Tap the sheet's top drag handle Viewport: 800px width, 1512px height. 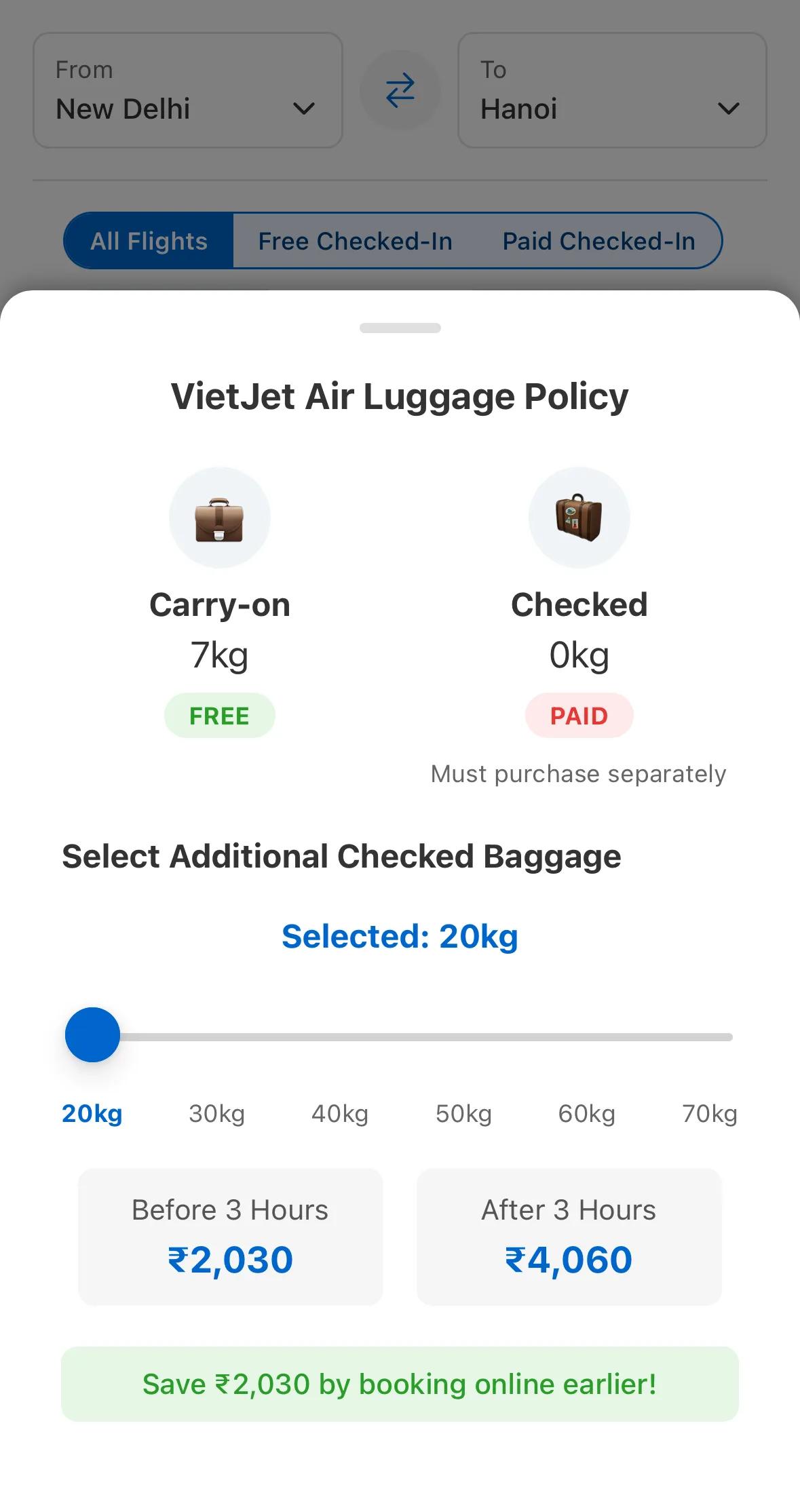click(400, 328)
